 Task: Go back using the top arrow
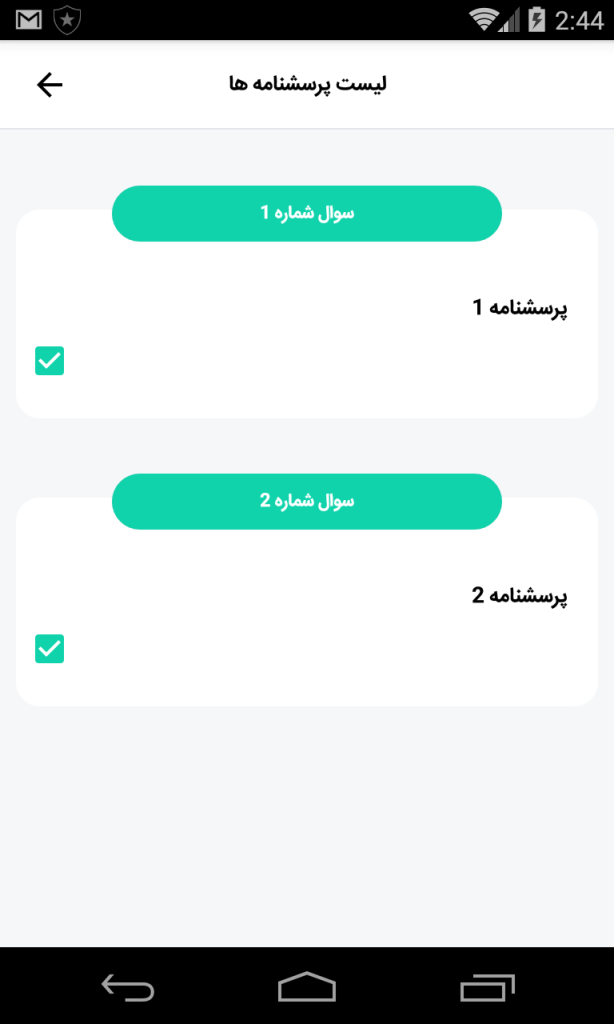point(50,85)
